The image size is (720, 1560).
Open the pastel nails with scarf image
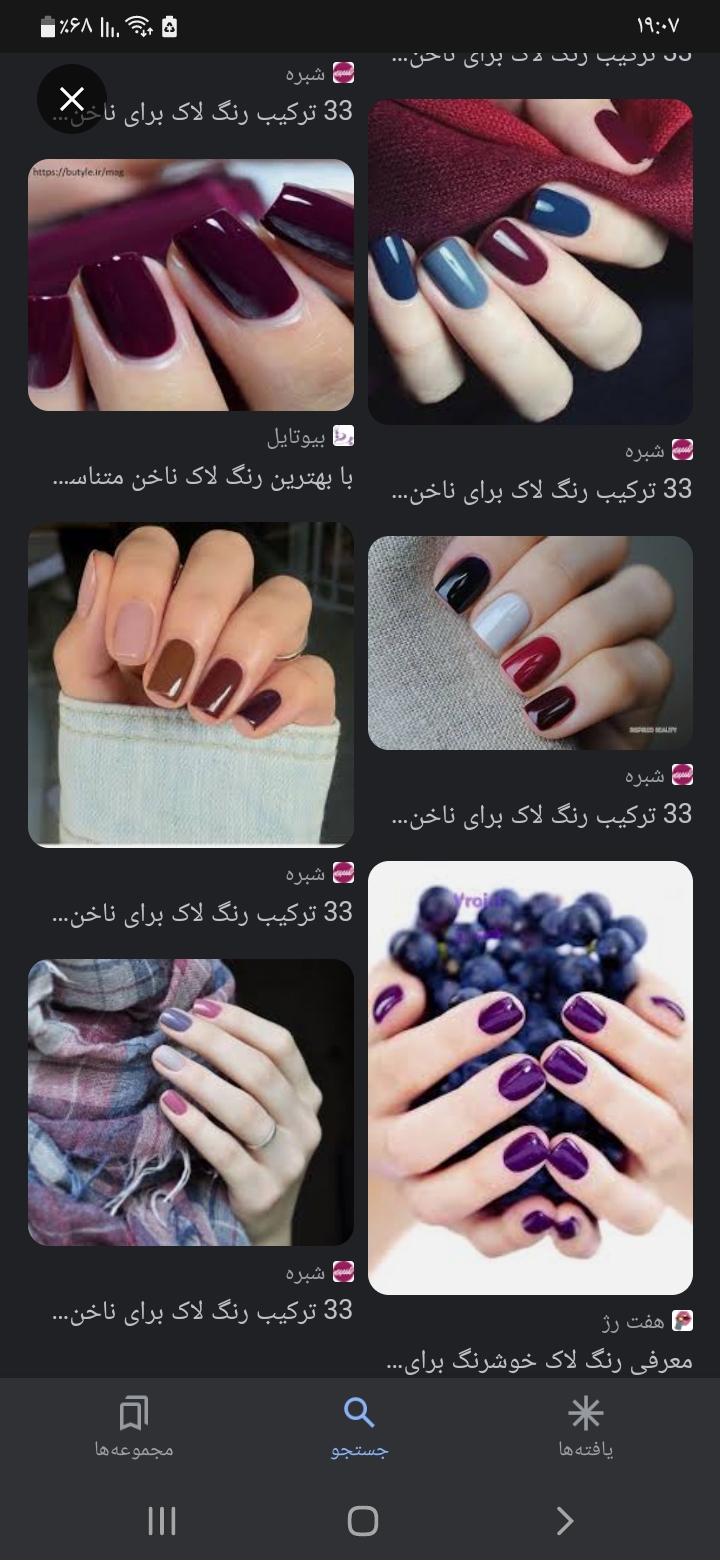click(x=190, y=1102)
